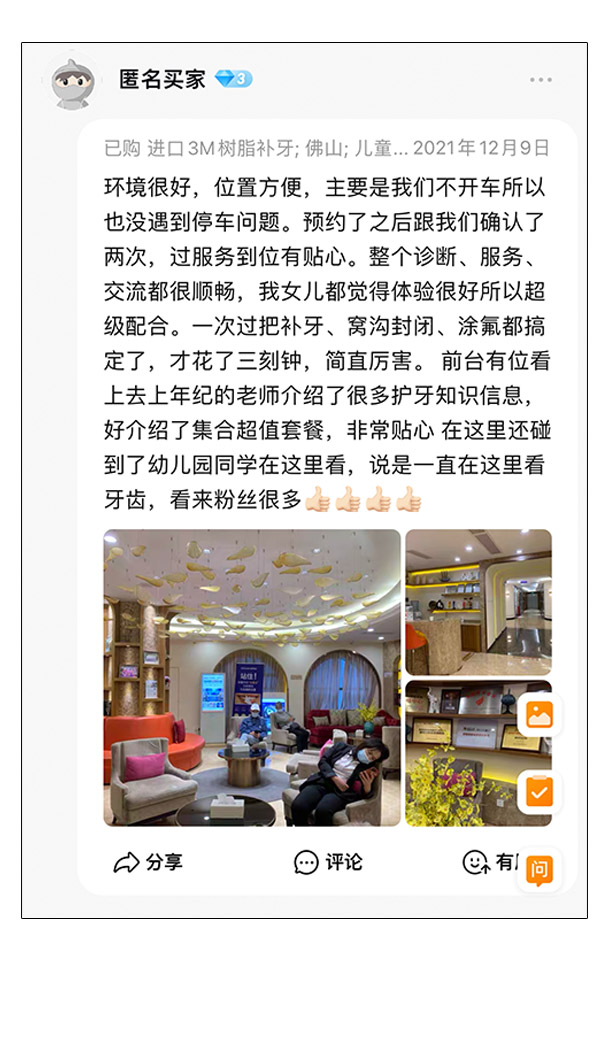Tap the orange clipboard check button

540,791
